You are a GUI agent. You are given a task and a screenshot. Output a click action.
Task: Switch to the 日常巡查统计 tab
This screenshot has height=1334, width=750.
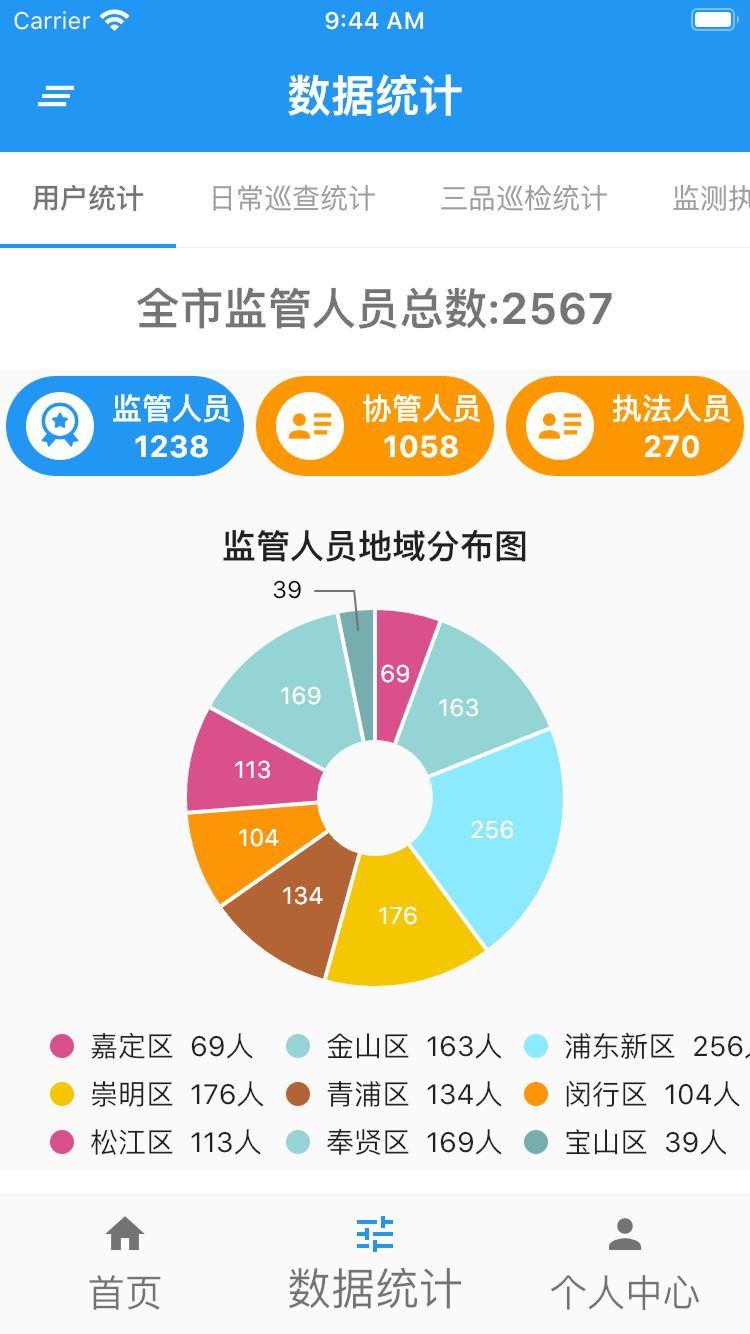(291, 199)
